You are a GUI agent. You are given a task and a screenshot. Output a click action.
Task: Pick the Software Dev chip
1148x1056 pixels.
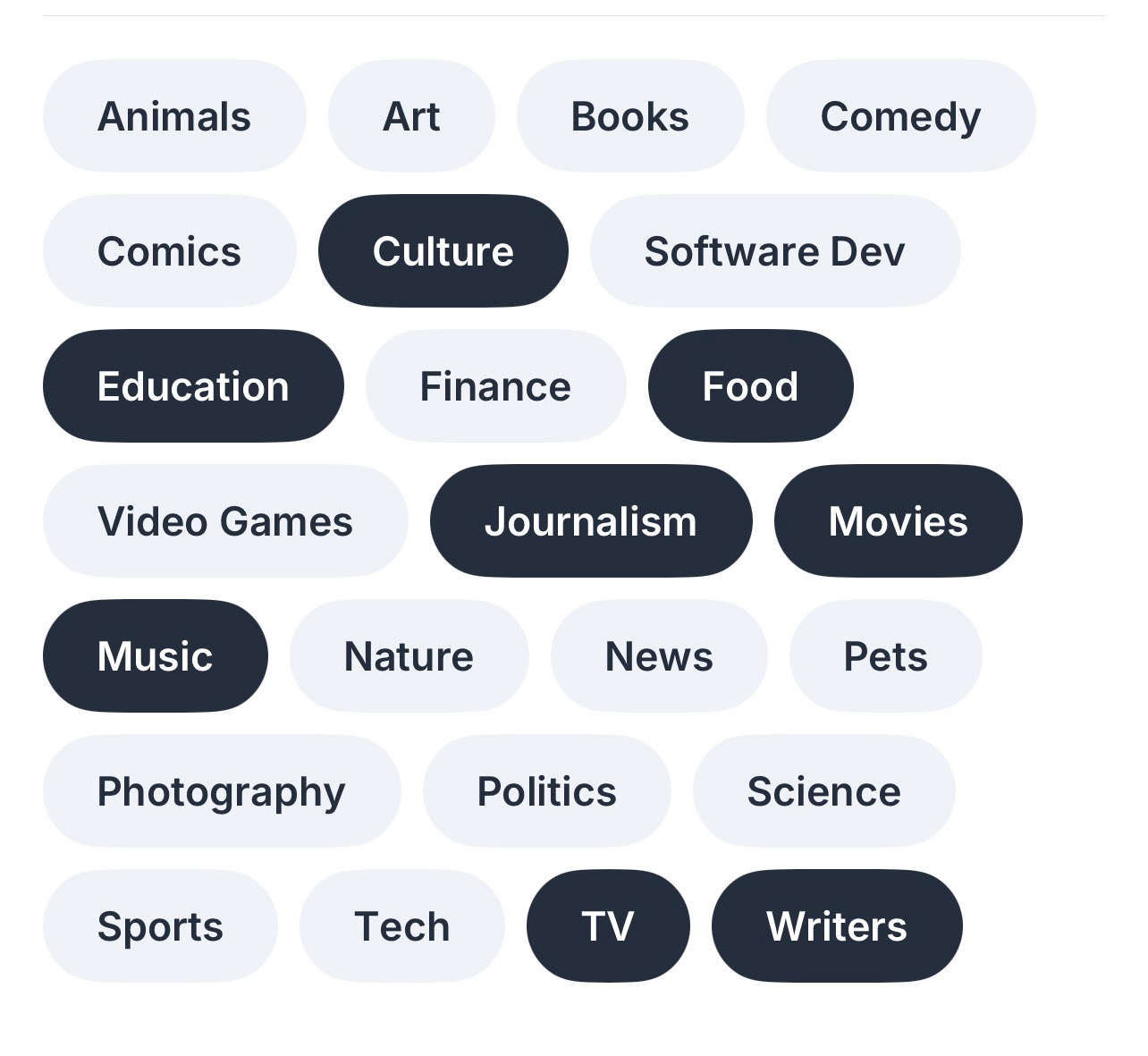pyautogui.click(x=774, y=251)
